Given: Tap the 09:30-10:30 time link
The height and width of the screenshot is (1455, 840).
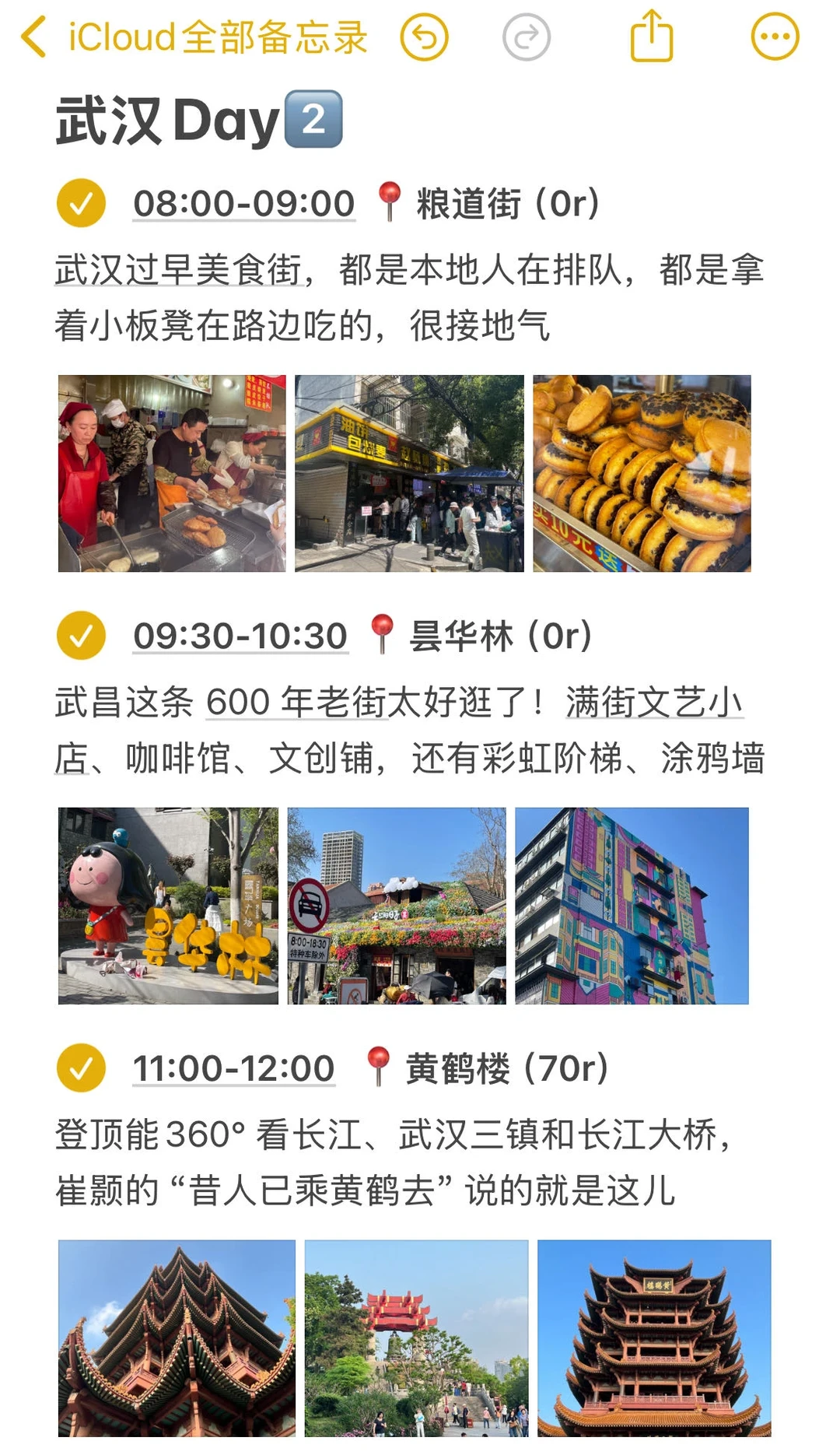Looking at the screenshot, I should click(x=240, y=636).
